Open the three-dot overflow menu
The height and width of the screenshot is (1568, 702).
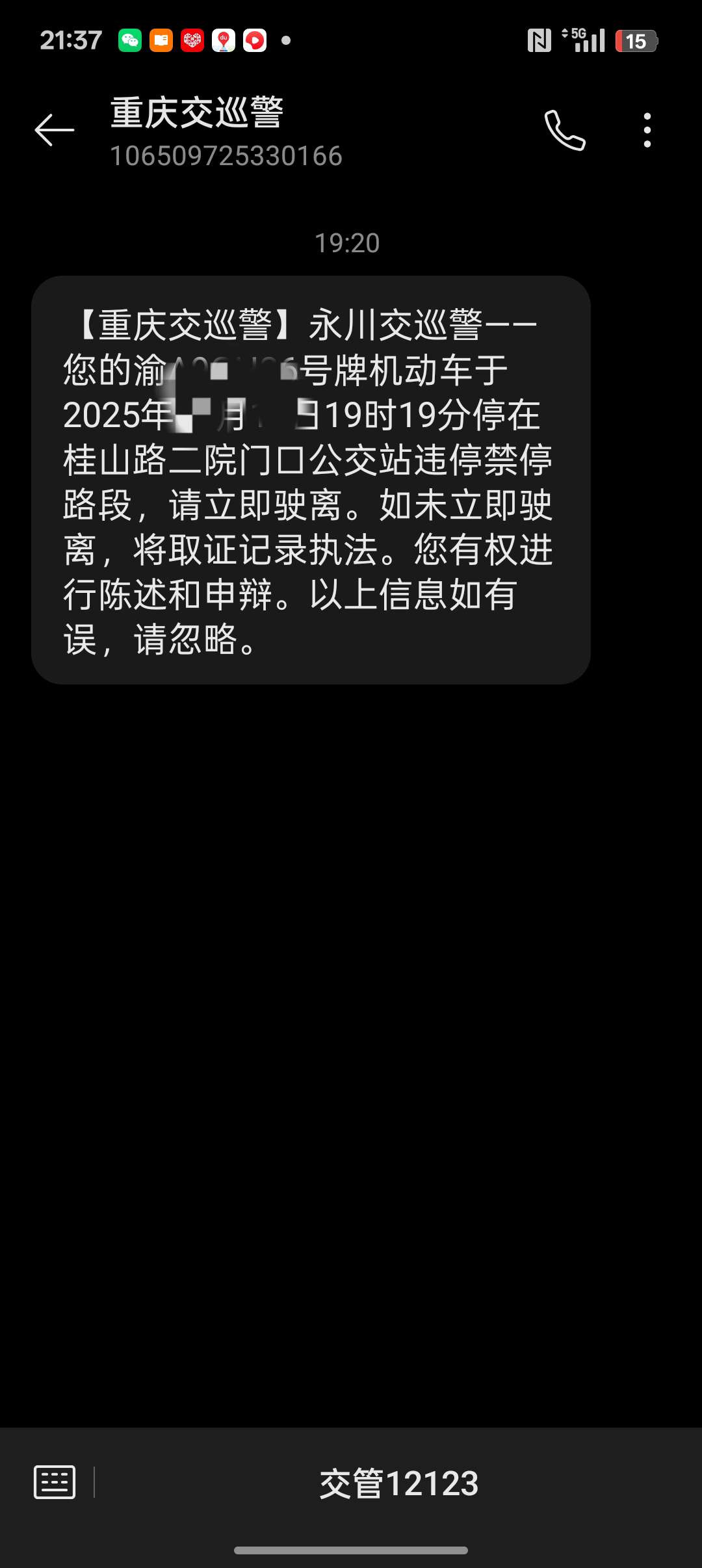pyautogui.click(x=647, y=130)
